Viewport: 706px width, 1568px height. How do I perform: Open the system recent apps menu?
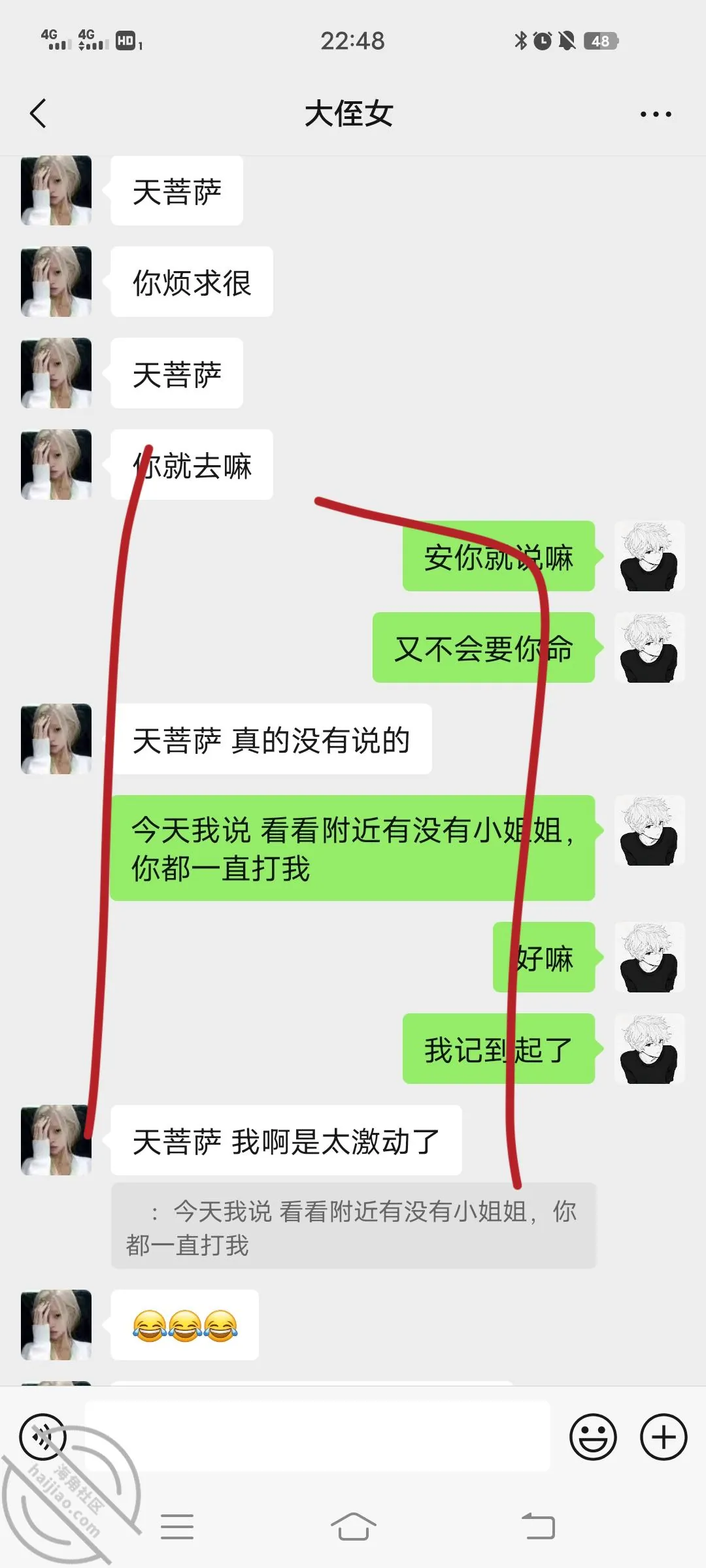coord(177,1527)
